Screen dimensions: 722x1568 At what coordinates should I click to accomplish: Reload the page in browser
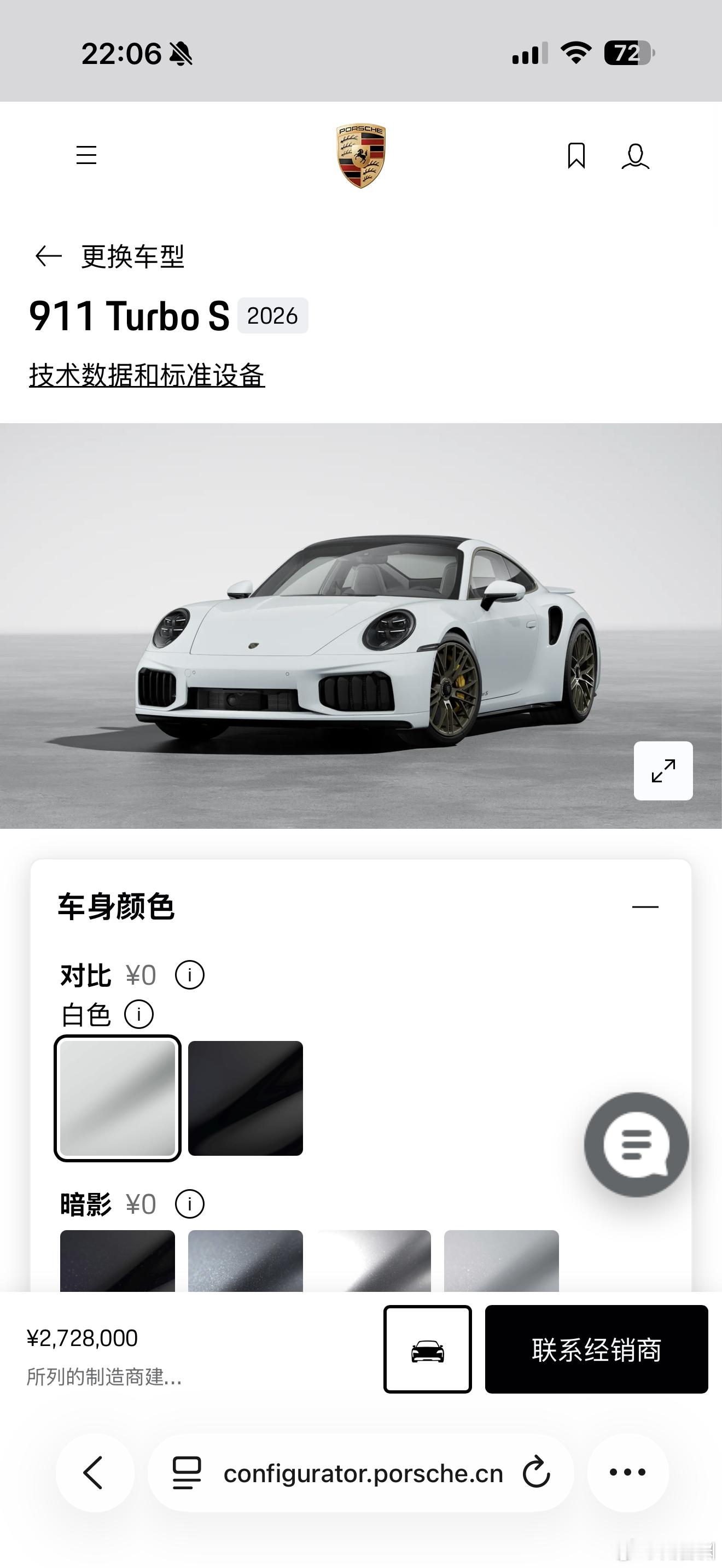coord(537,1472)
